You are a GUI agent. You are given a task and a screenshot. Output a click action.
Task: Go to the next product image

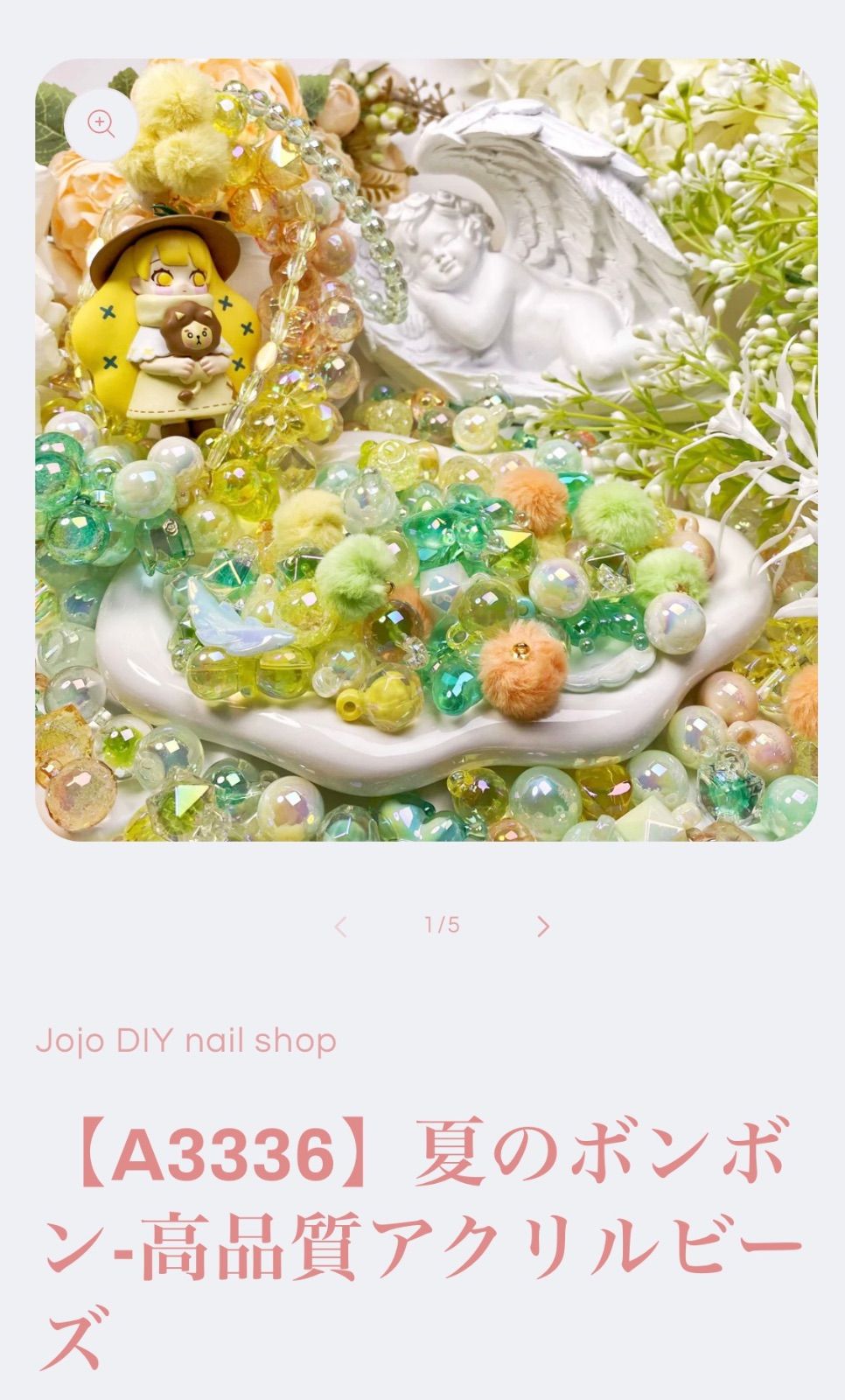543,926
